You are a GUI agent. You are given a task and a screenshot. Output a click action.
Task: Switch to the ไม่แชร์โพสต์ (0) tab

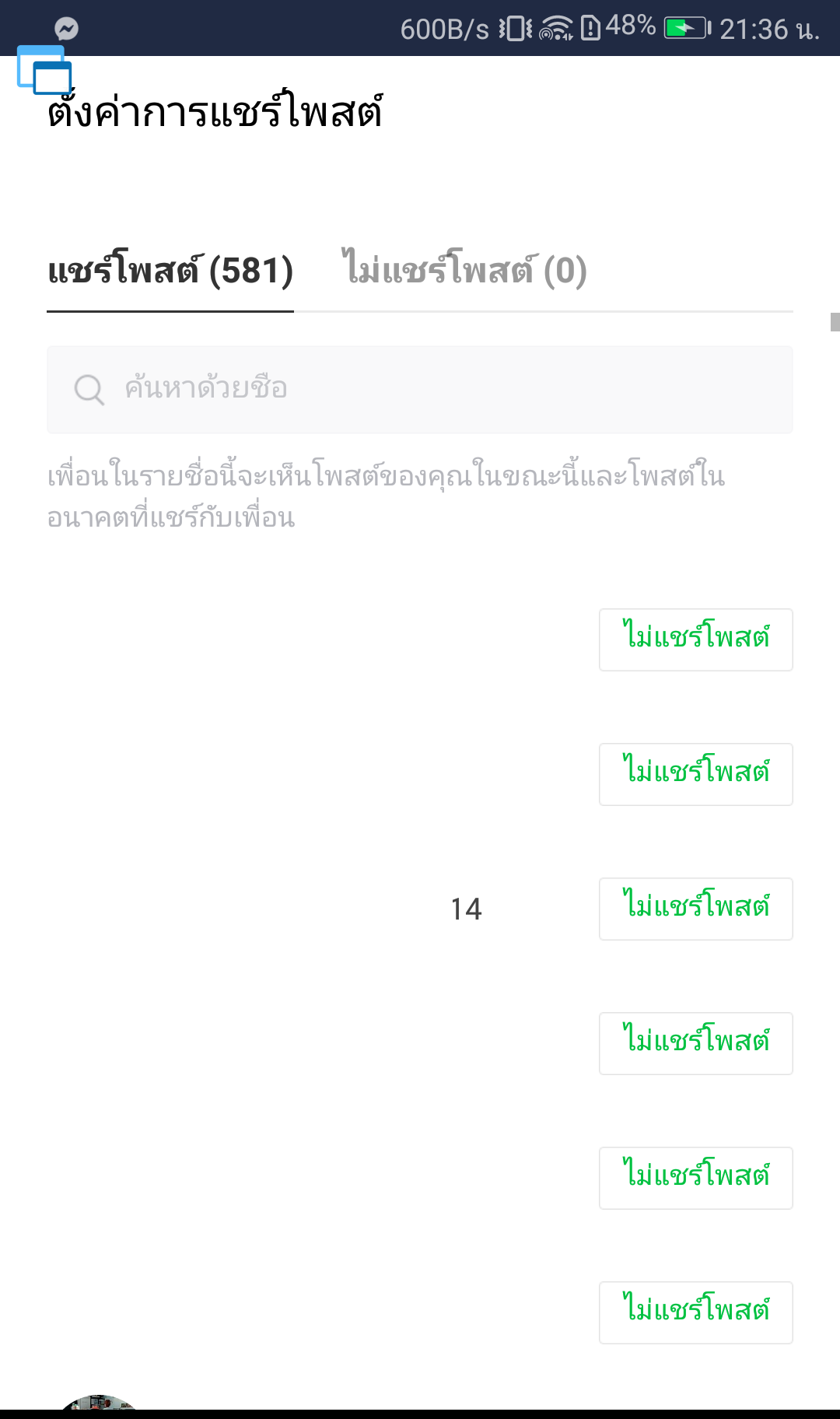pyautogui.click(x=464, y=269)
